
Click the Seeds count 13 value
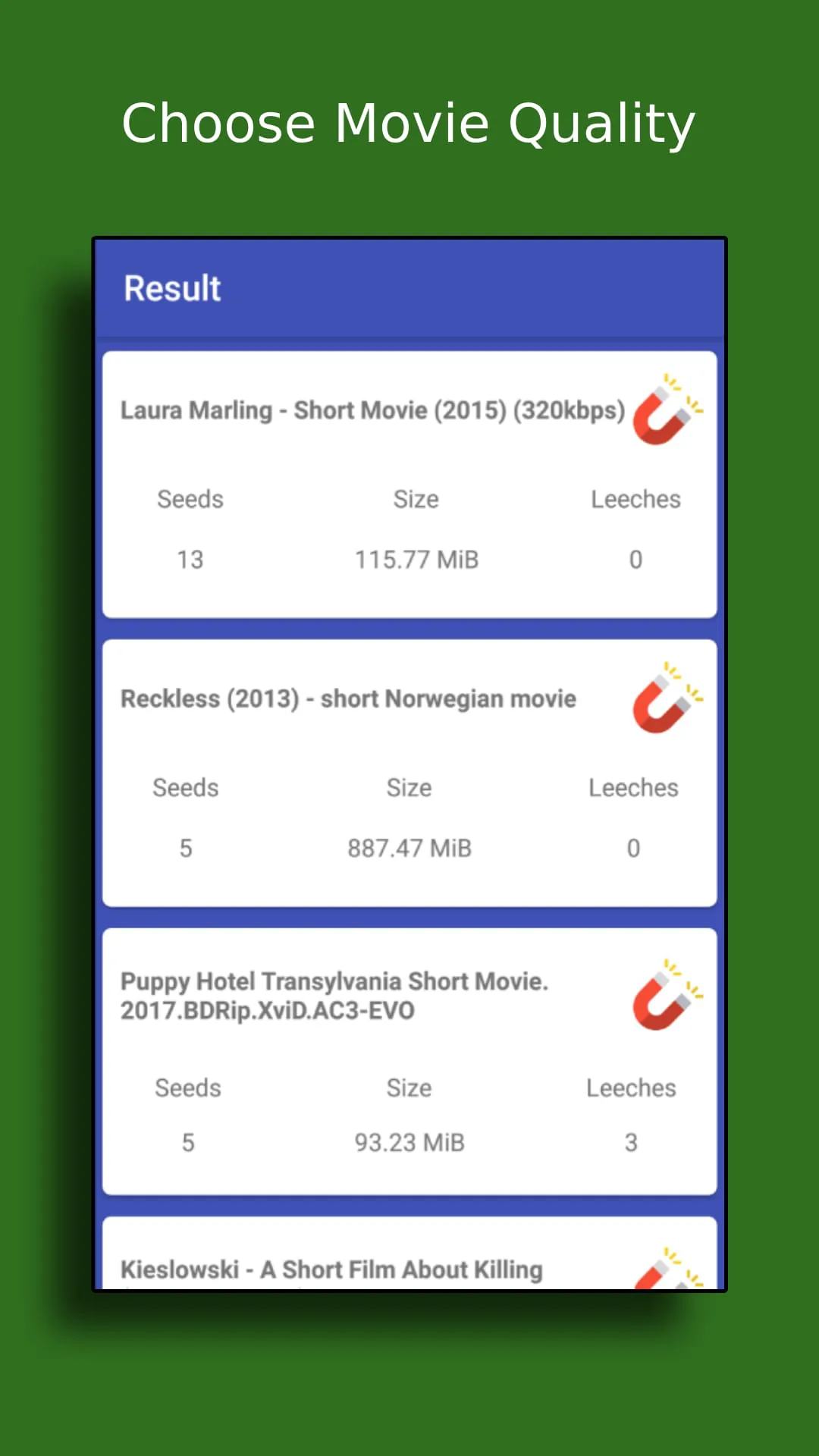190,560
